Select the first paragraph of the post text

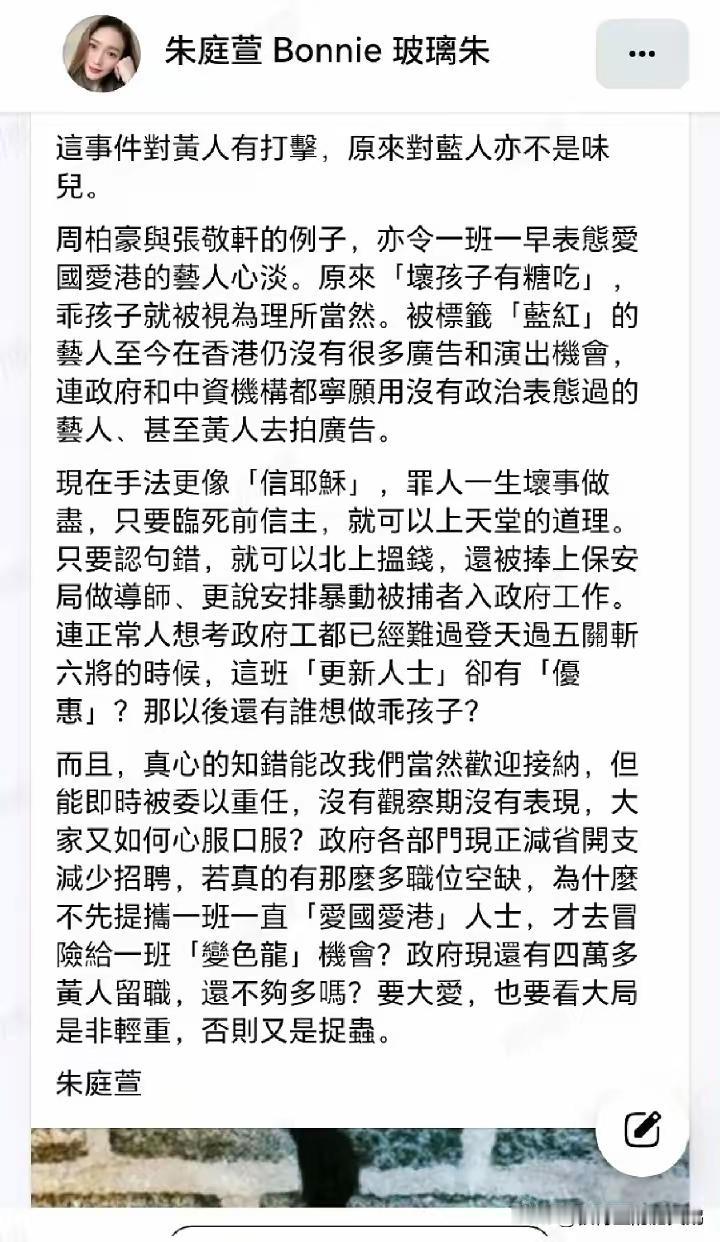pyautogui.click(x=350, y=165)
